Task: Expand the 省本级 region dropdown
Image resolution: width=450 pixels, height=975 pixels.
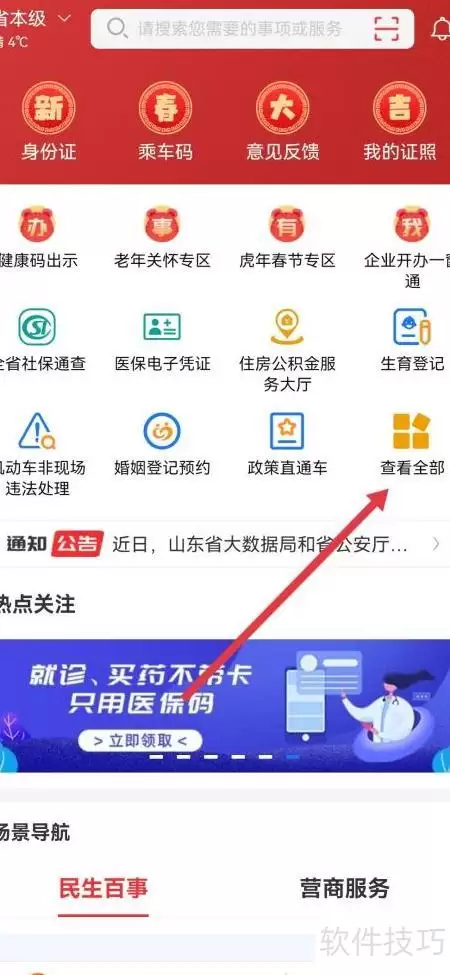Action: [35, 19]
